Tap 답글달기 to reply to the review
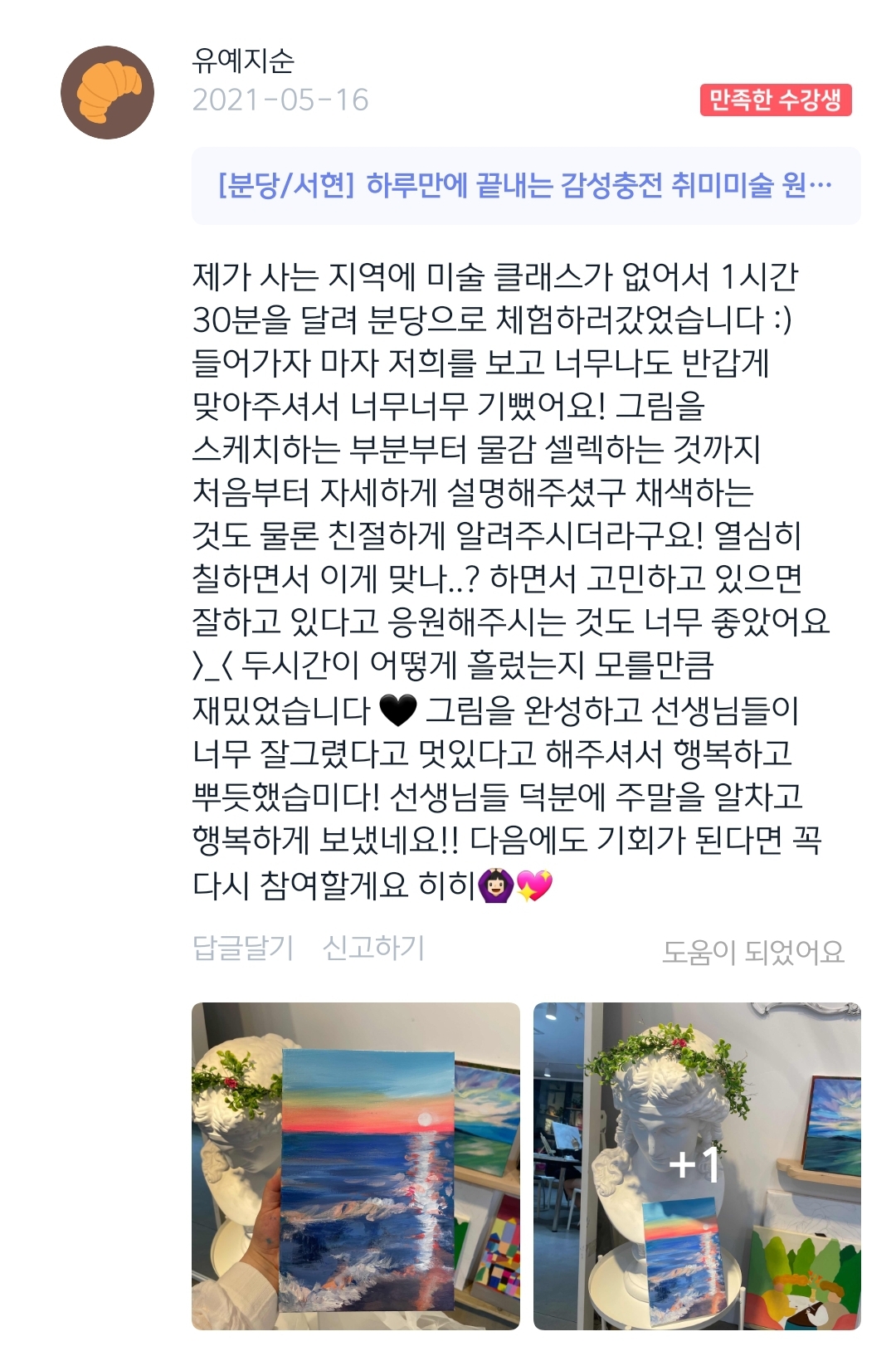The height and width of the screenshot is (1351, 896). pos(243,948)
